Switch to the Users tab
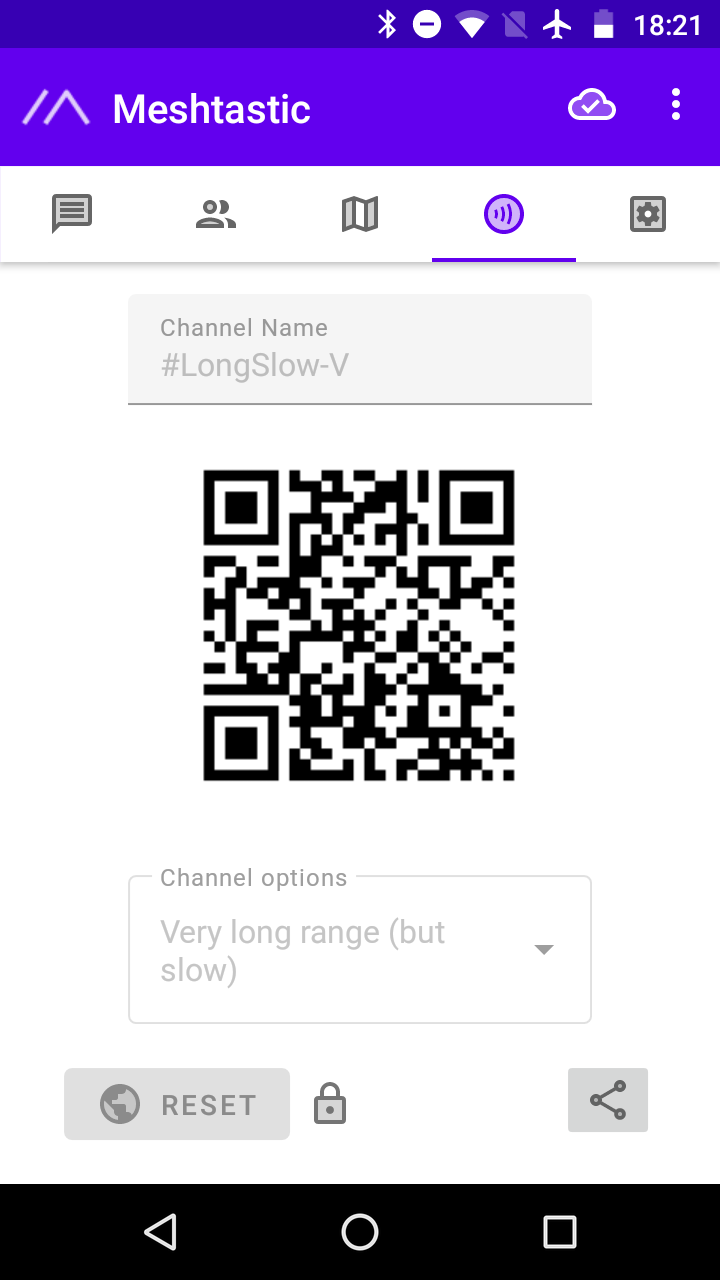The image size is (720, 1280). 216,214
